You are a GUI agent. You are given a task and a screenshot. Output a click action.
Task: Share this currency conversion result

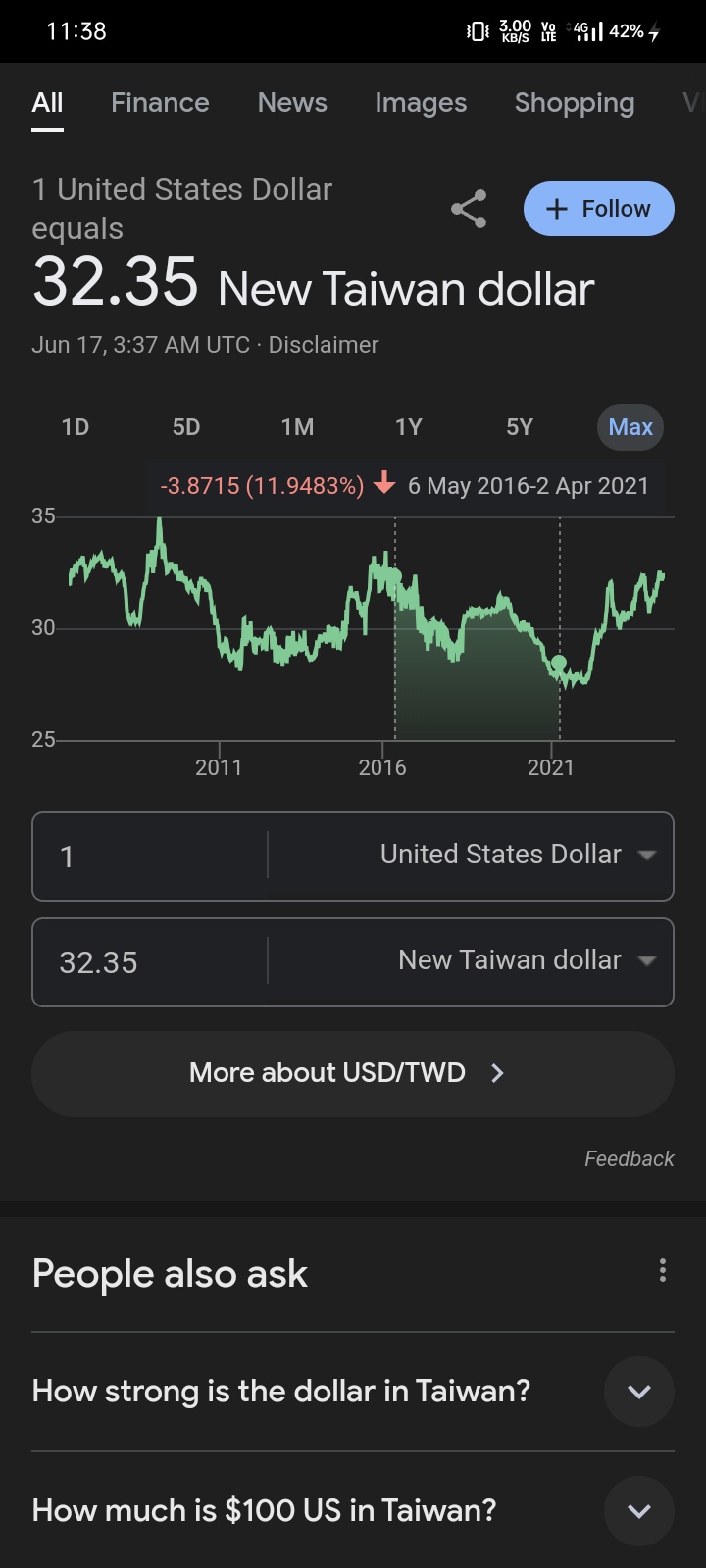point(469,209)
